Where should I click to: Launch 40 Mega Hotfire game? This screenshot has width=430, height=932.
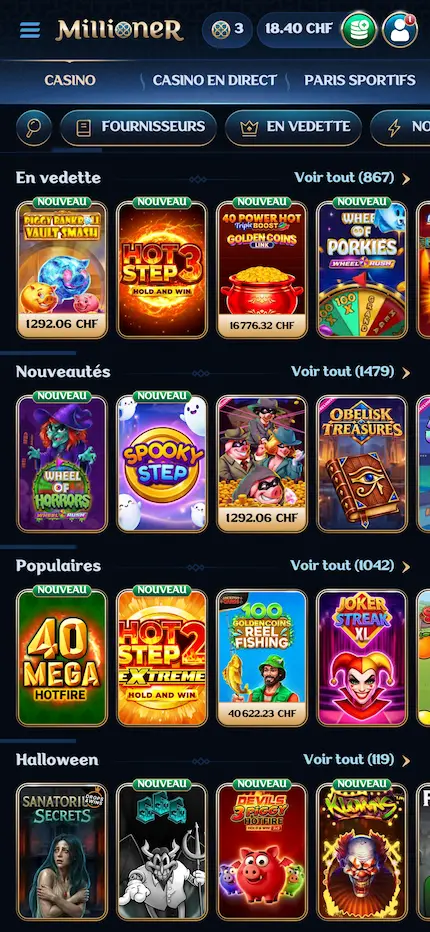pyautogui.click(x=62, y=657)
